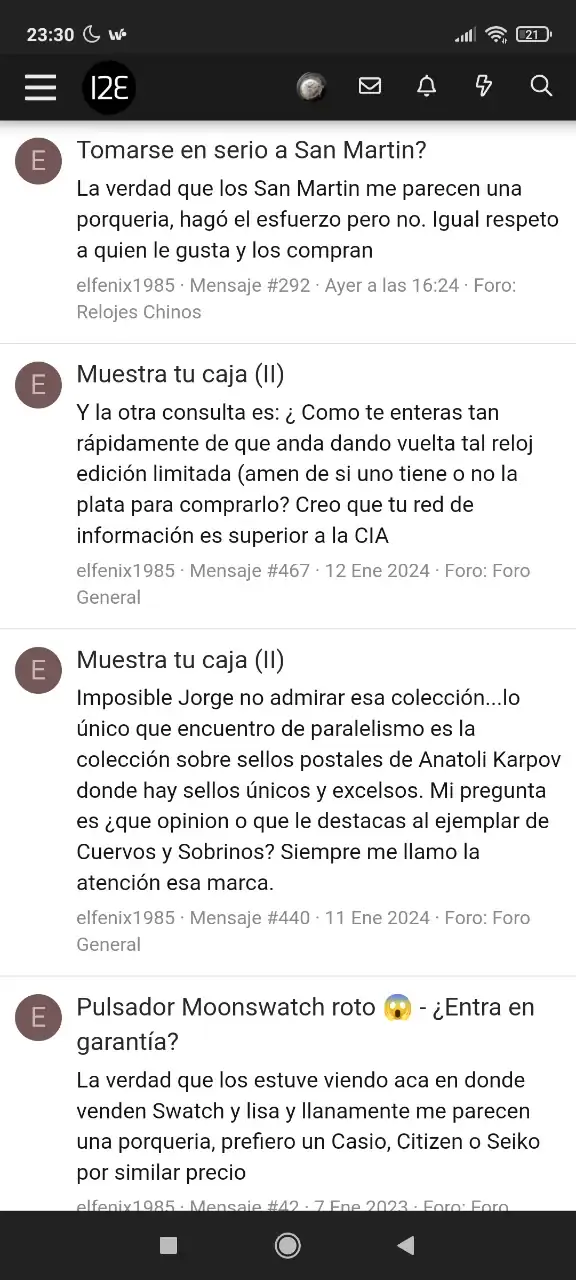
Task: Open 'Muestra tu caja (II)' message #440
Action: (181, 660)
